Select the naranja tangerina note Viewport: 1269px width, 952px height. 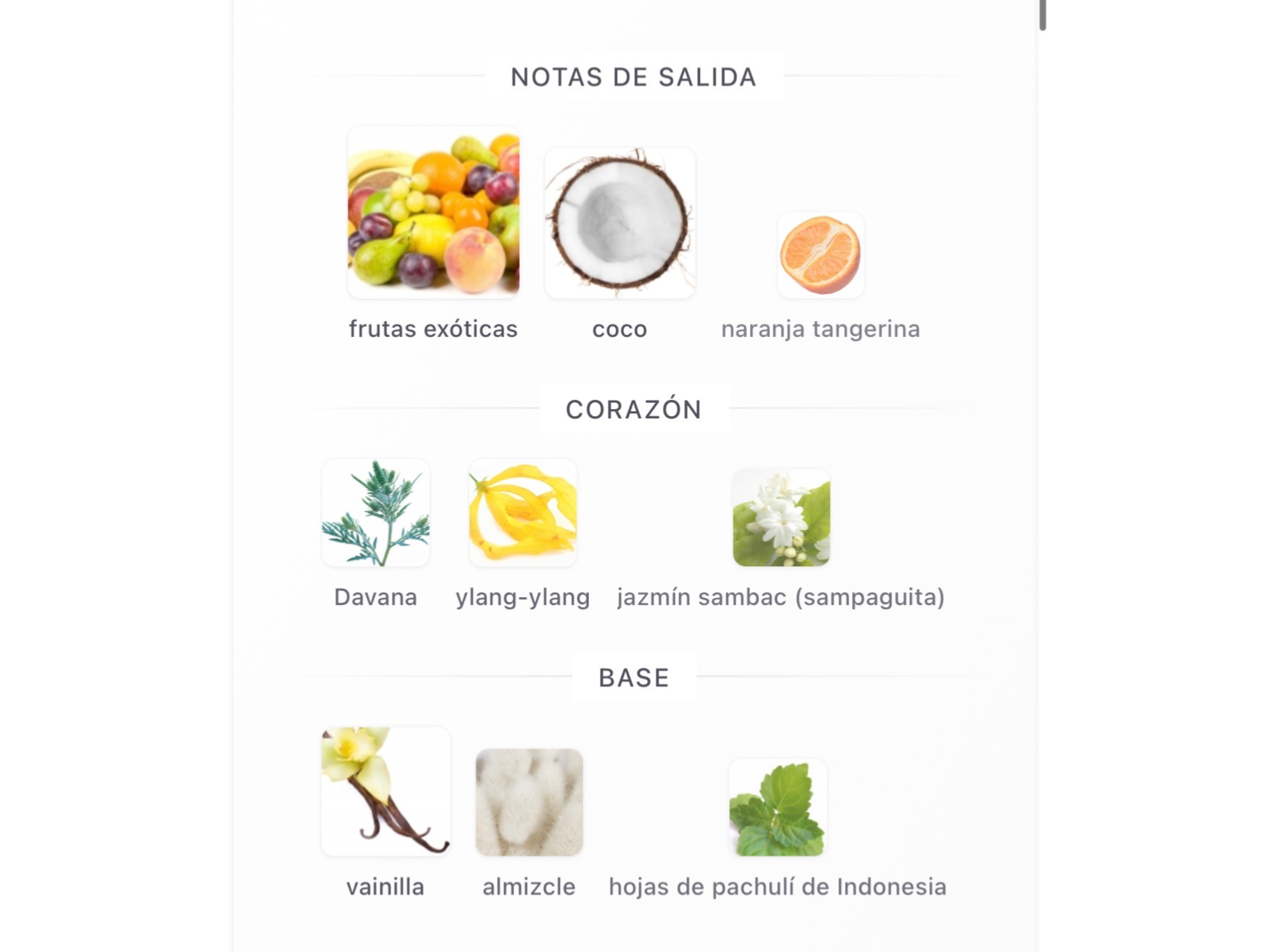tap(820, 256)
